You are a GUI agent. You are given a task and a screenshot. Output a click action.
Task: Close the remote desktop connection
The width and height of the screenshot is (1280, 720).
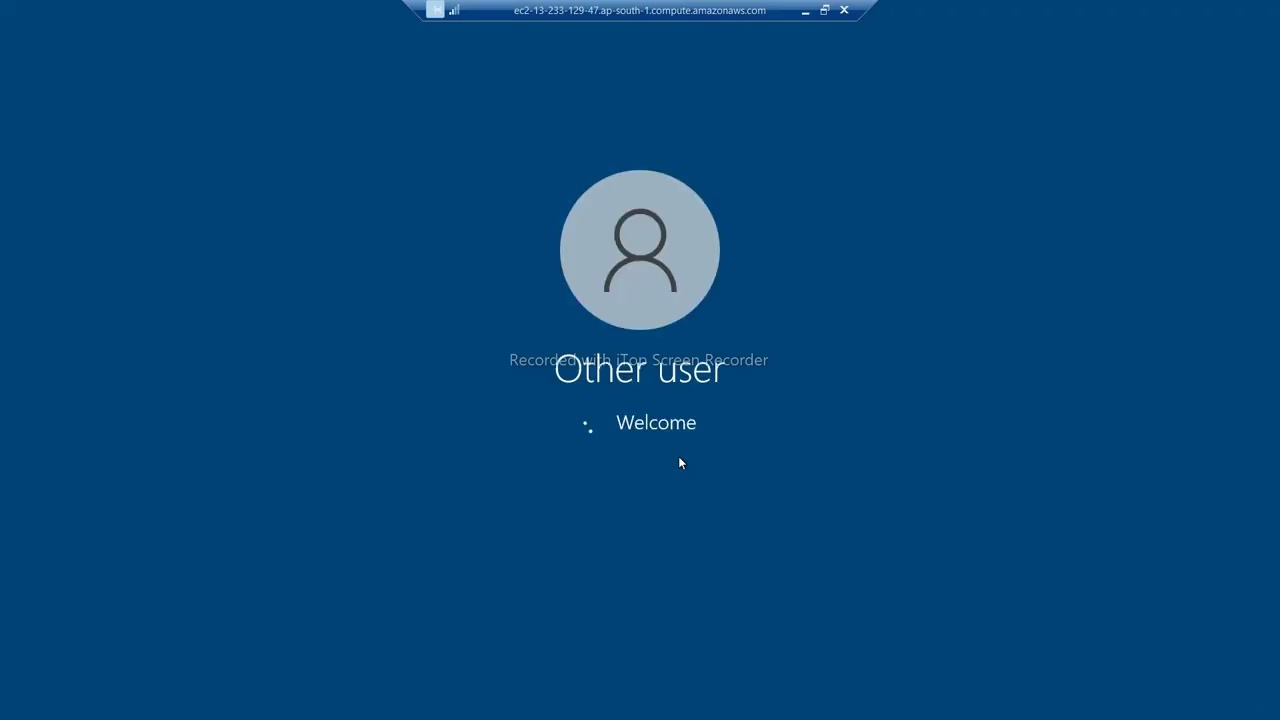844,10
